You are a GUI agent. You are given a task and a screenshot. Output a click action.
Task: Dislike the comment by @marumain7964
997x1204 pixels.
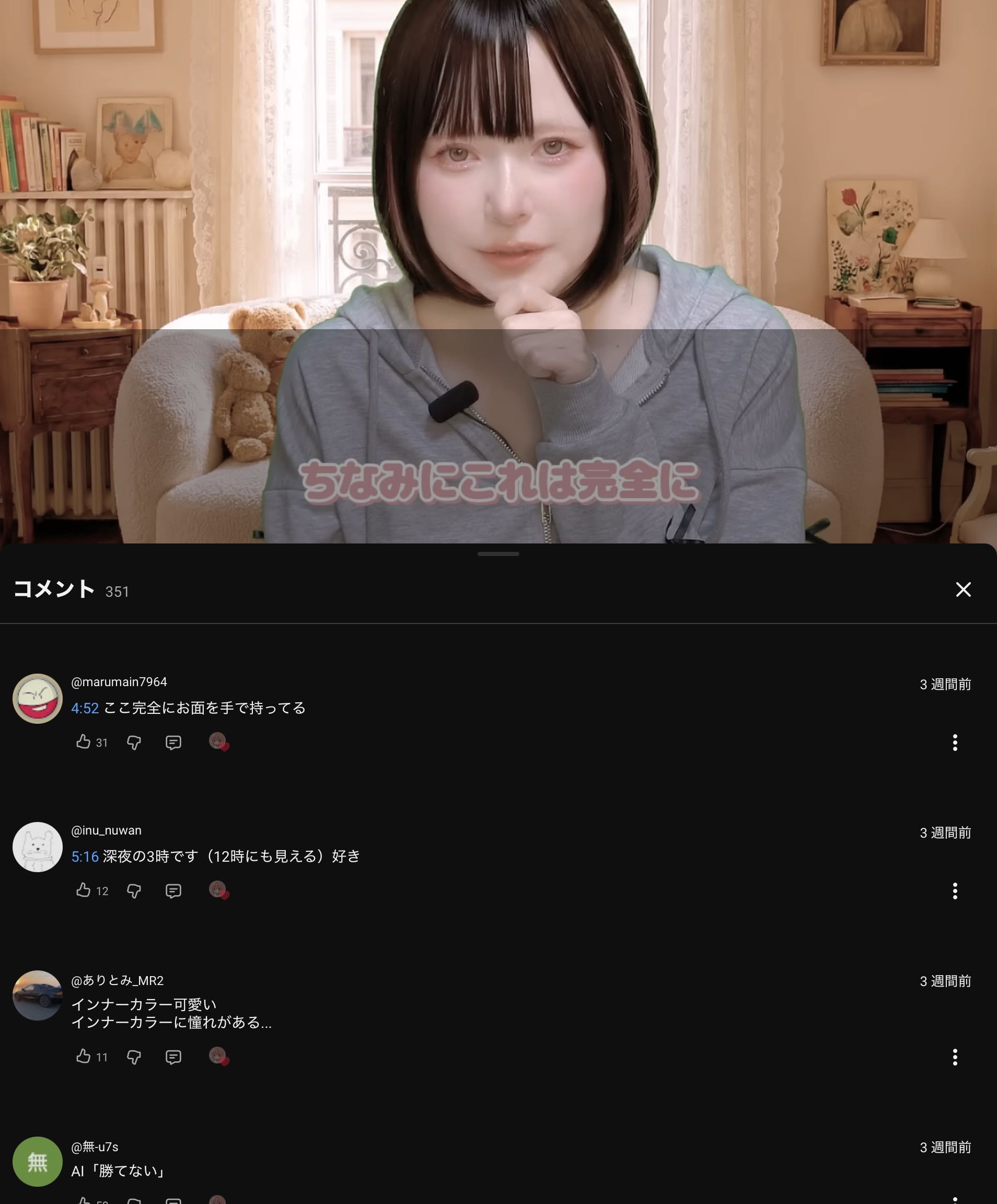coord(134,743)
